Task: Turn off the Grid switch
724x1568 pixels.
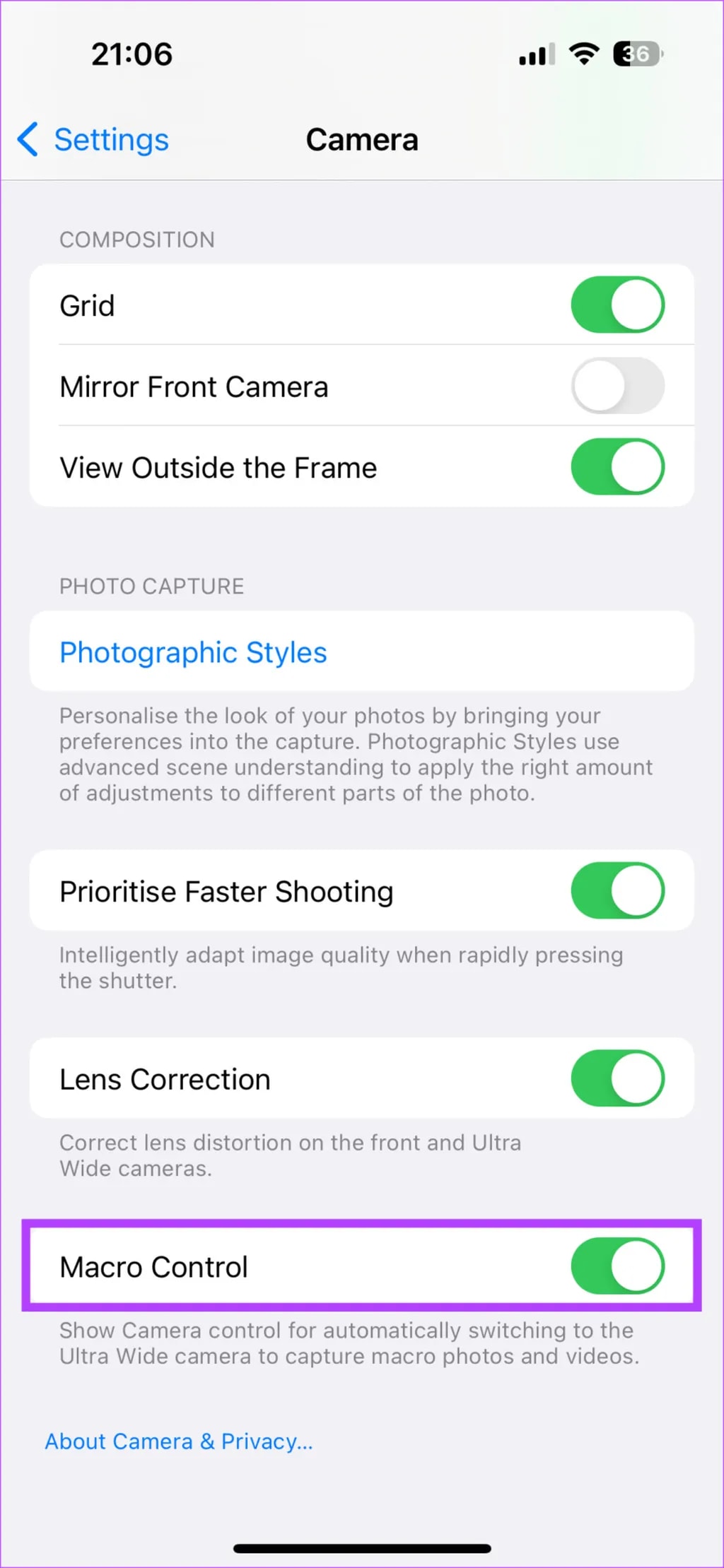Action: (x=617, y=305)
